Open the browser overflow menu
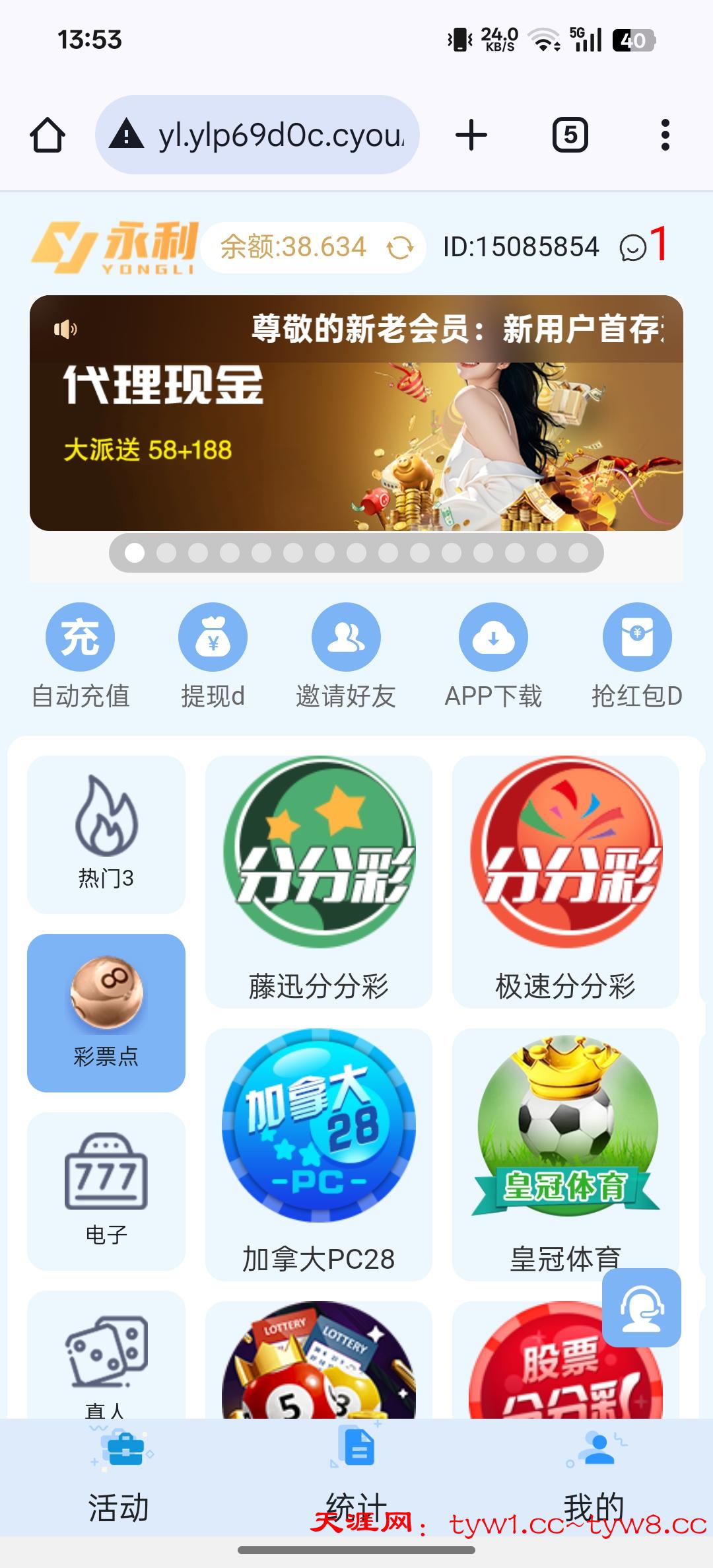713x1568 pixels. (665, 135)
